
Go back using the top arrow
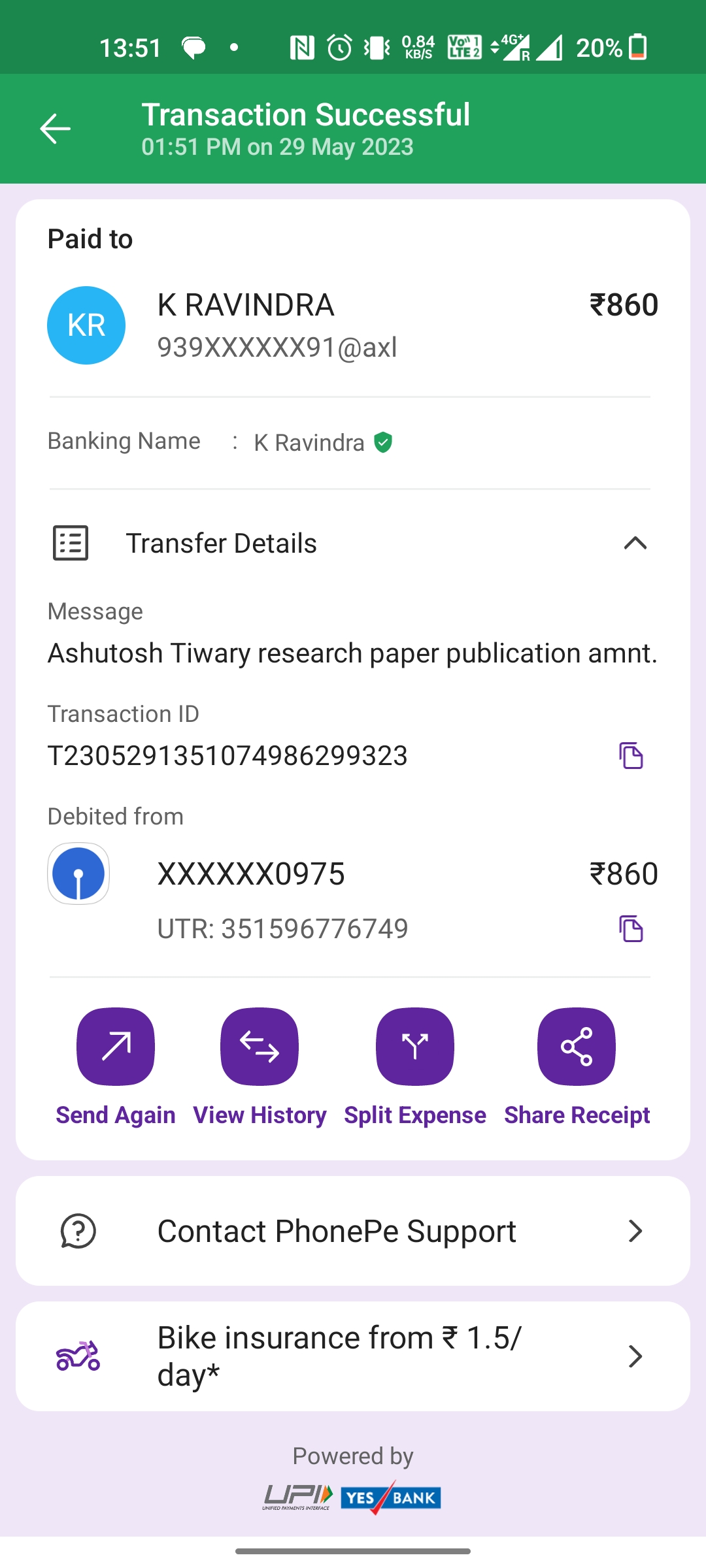coord(55,129)
